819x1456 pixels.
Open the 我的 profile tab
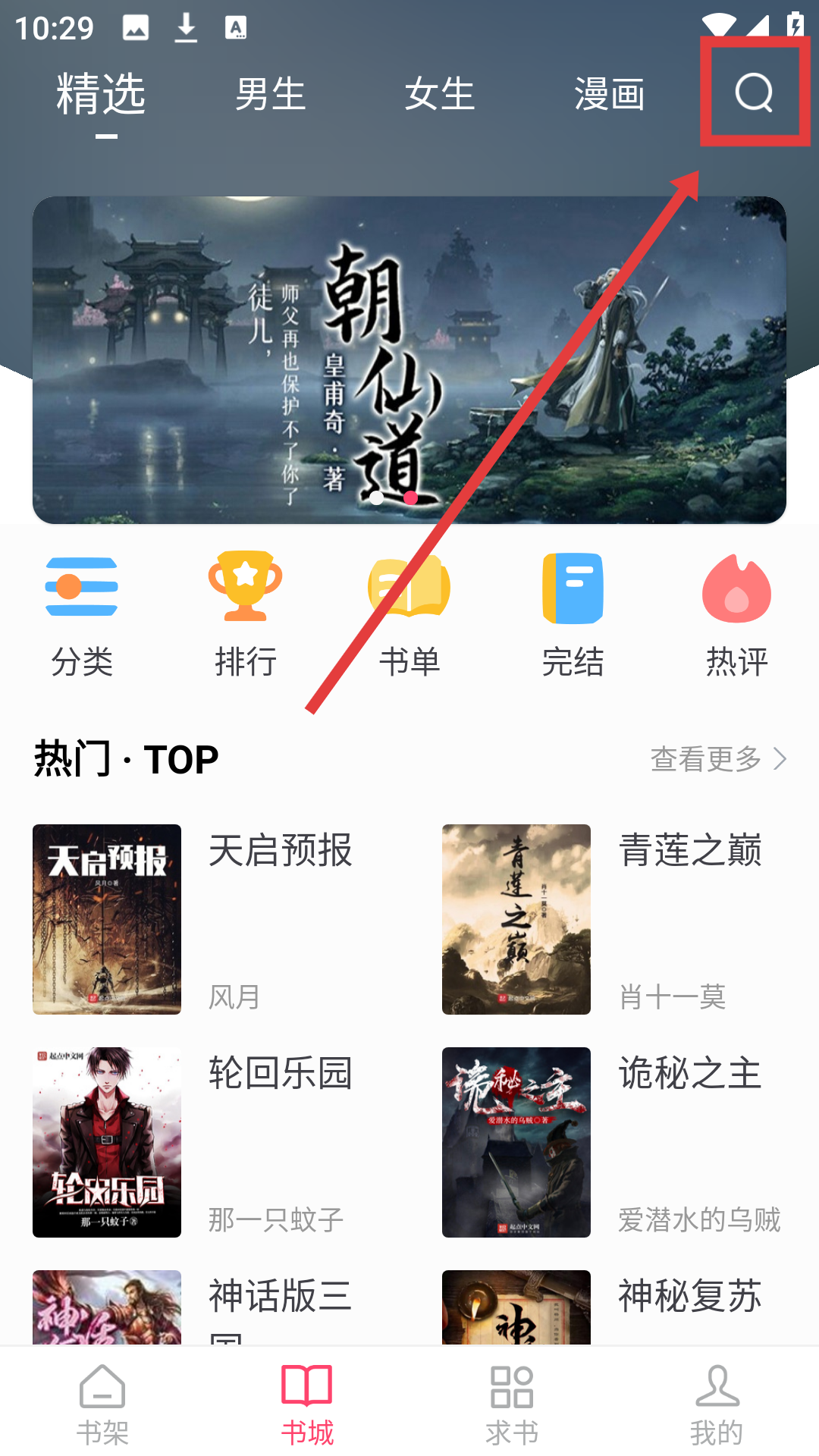717,1404
